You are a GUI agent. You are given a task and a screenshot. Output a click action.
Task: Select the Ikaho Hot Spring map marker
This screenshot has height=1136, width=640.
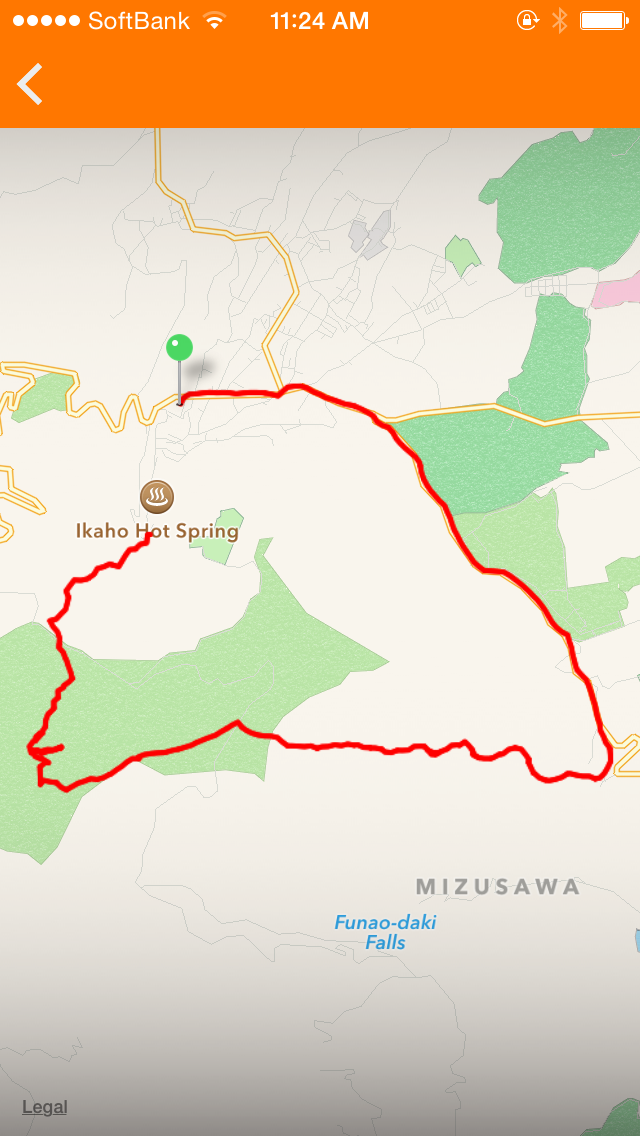coord(157,495)
